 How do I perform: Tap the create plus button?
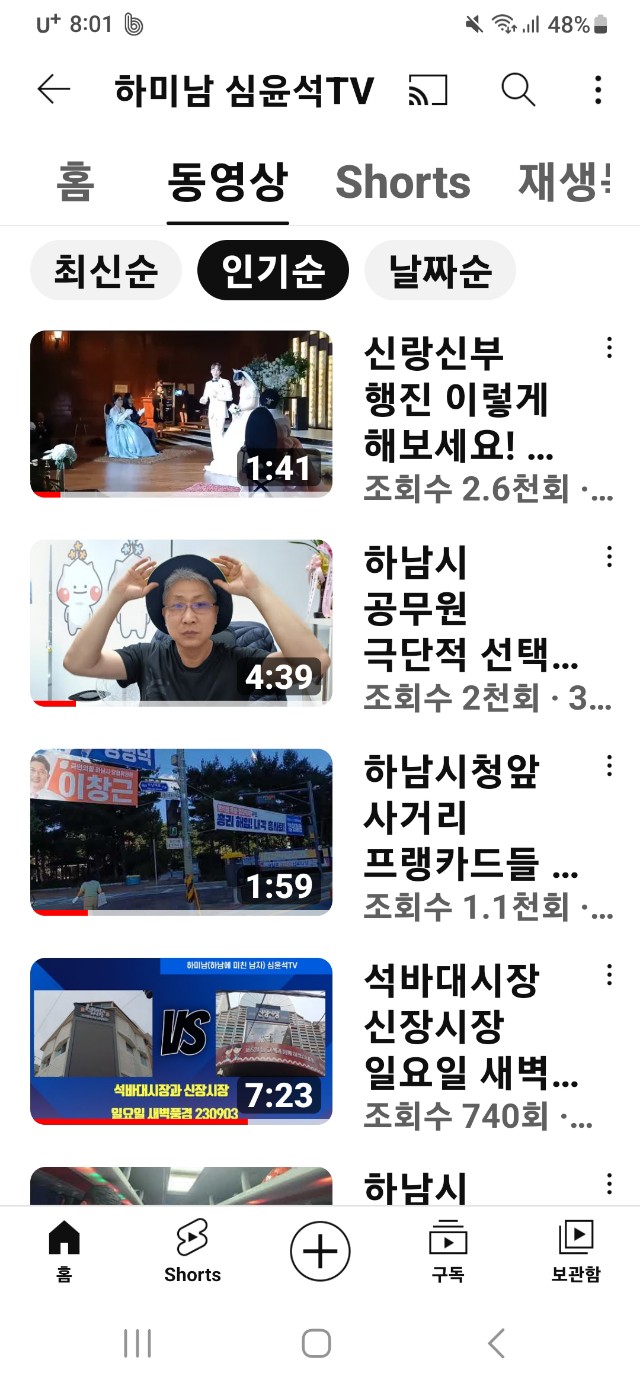coord(320,1251)
